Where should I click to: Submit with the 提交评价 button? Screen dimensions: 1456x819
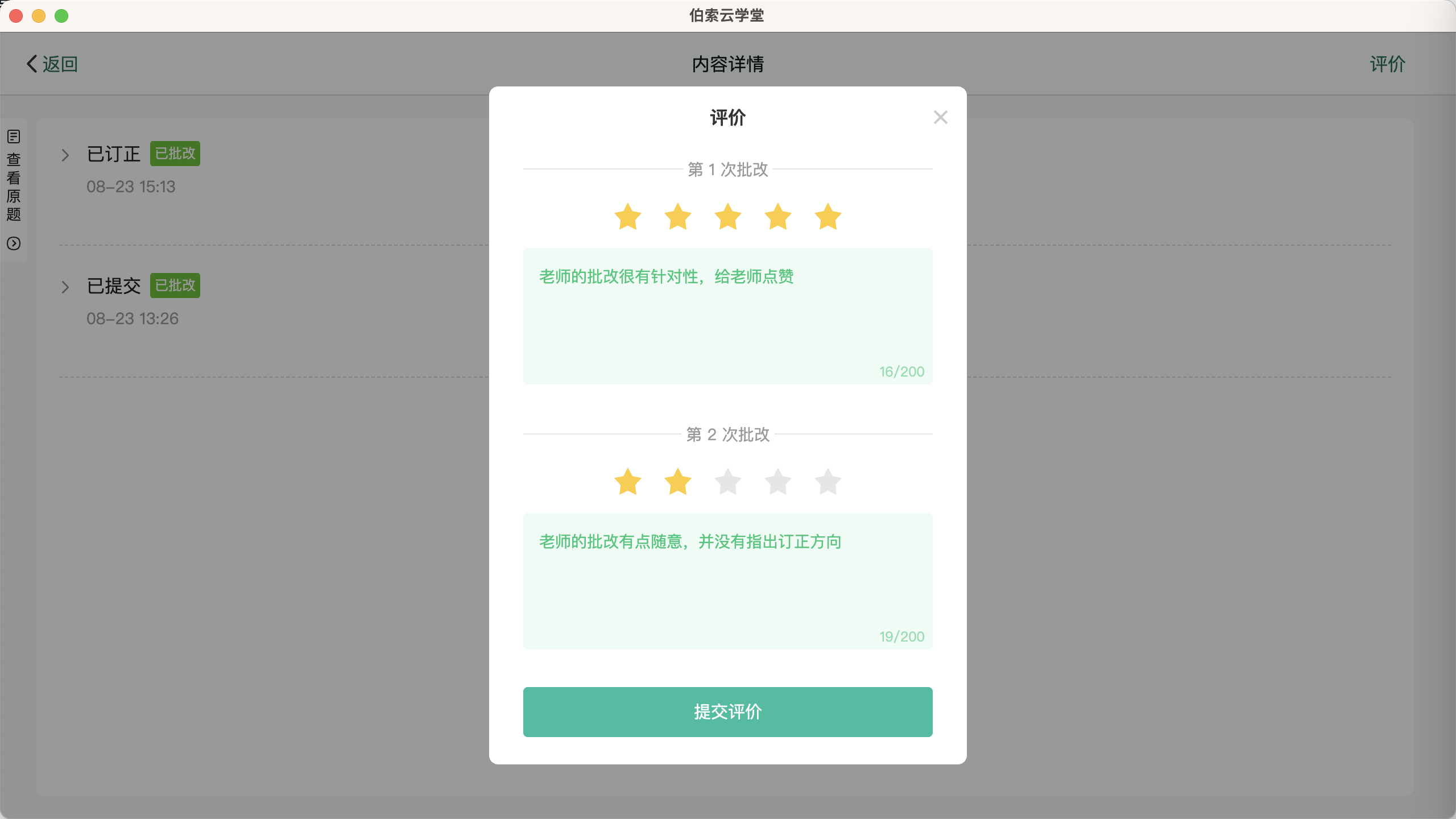[x=727, y=712]
